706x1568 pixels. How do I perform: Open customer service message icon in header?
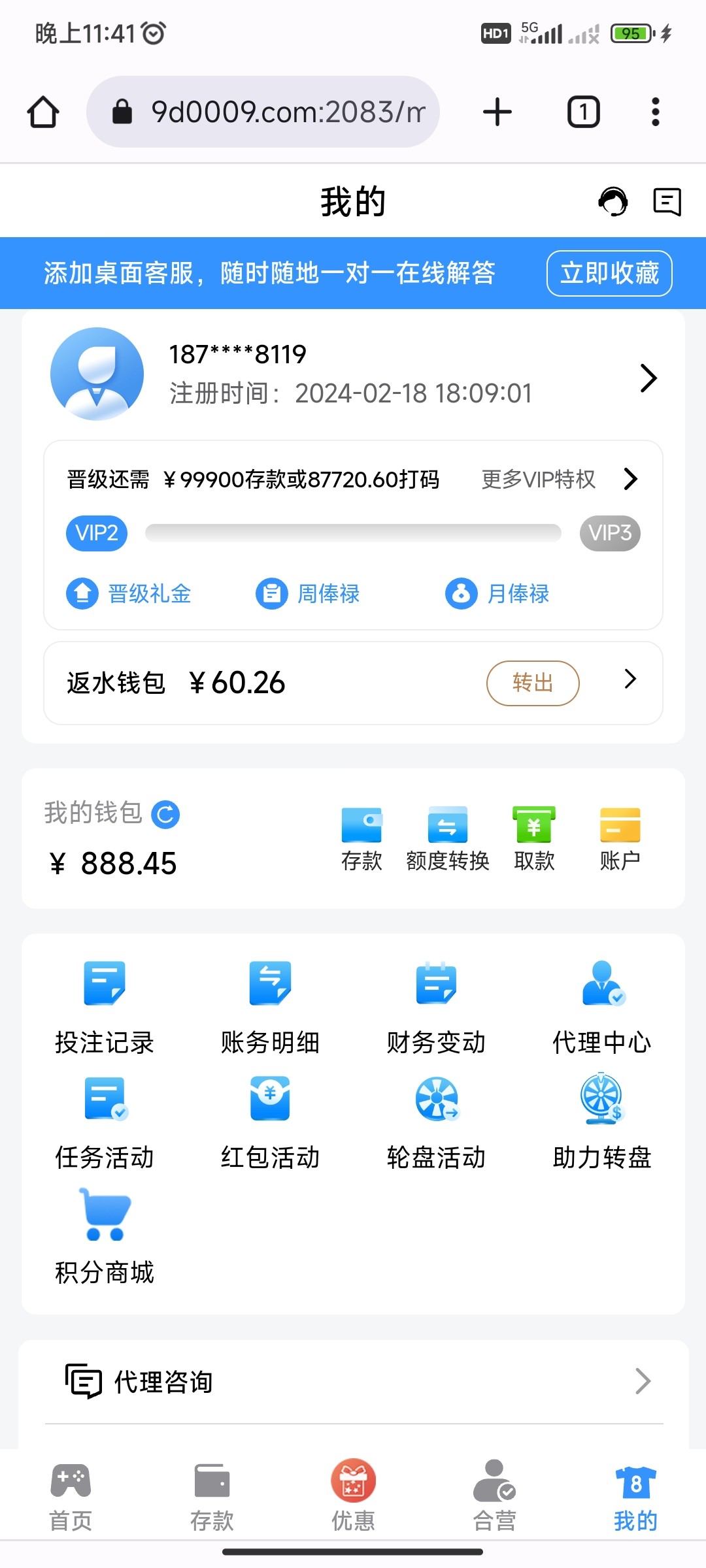pyautogui.click(x=667, y=203)
